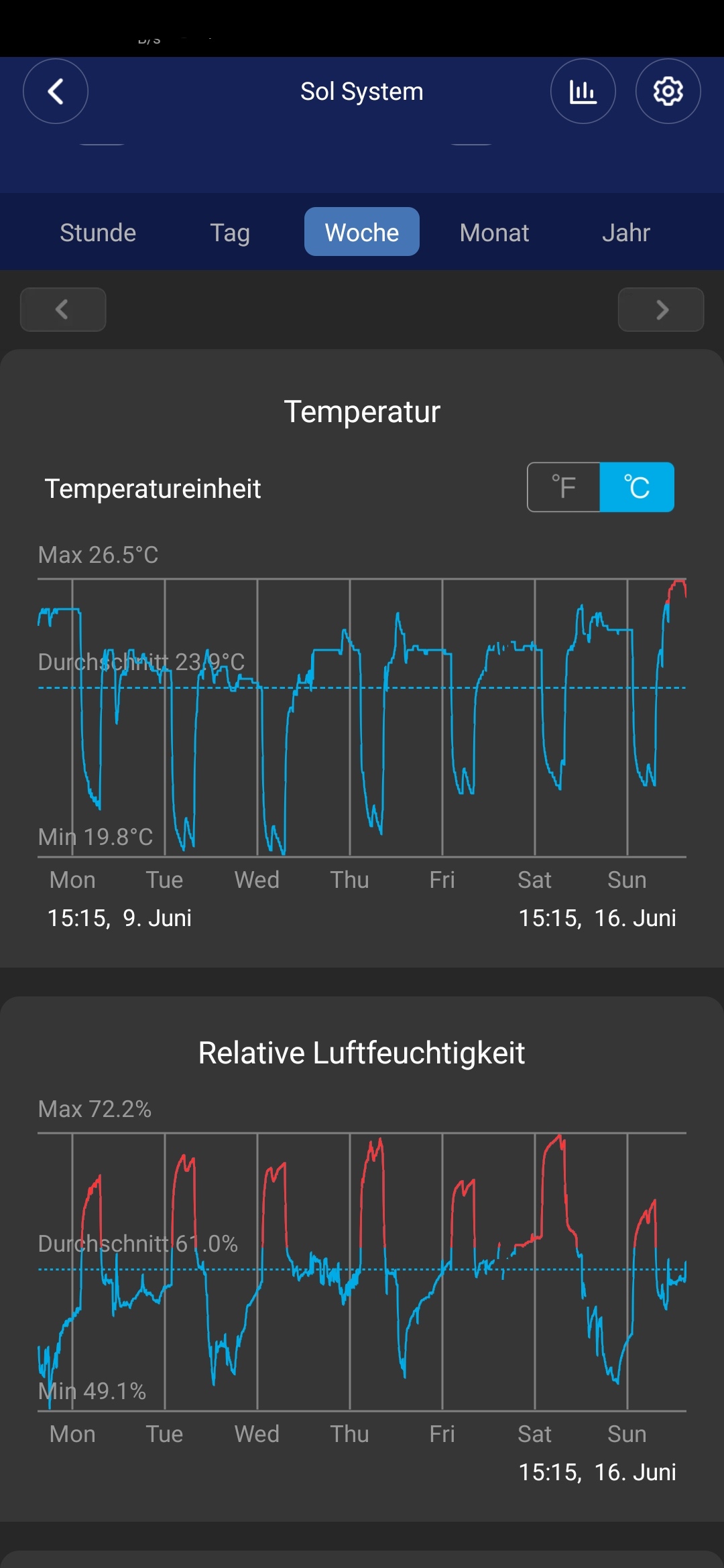724x1568 pixels.
Task: Switch to the Tag tab
Action: (230, 233)
